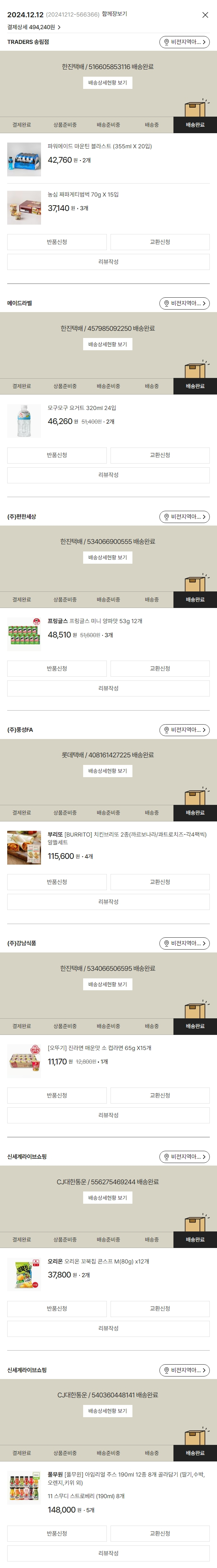Screen dimensions: 217x1568
Task: Write review for 프링글스 미니 양파맛
Action: pyautogui.click(x=108, y=689)
